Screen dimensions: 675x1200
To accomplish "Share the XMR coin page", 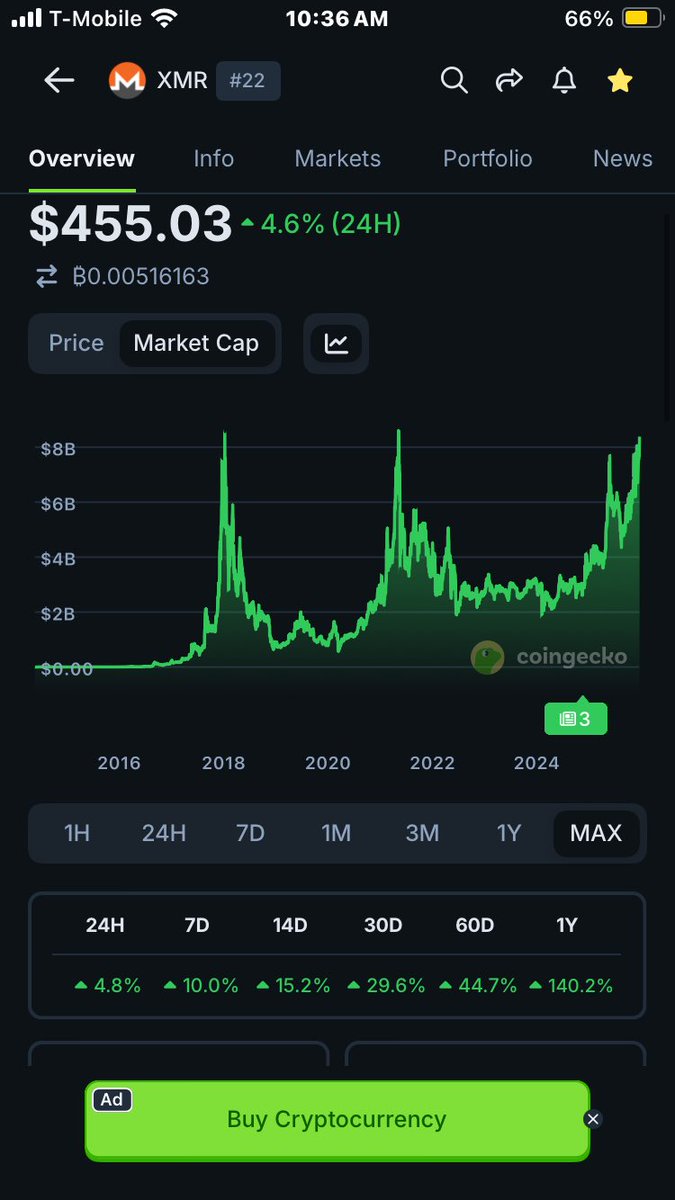I will [510, 81].
